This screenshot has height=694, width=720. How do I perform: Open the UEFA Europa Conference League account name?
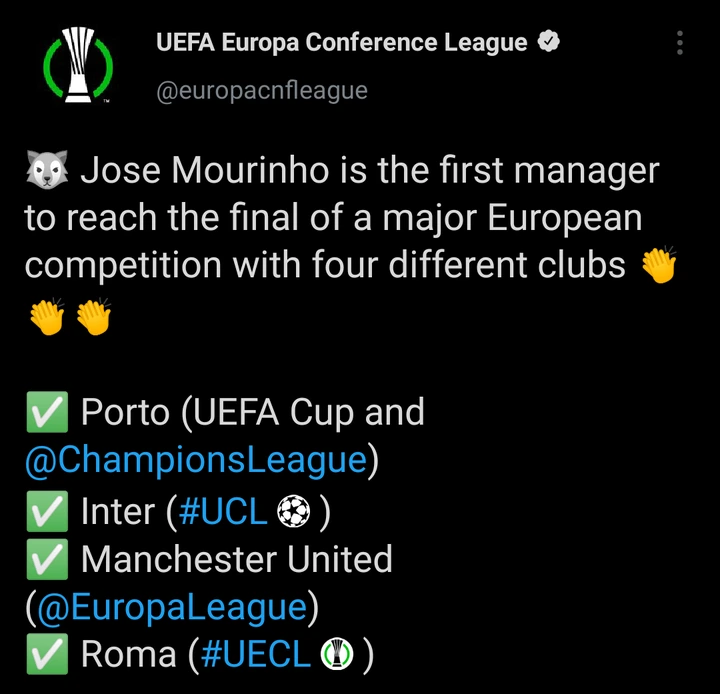(342, 43)
